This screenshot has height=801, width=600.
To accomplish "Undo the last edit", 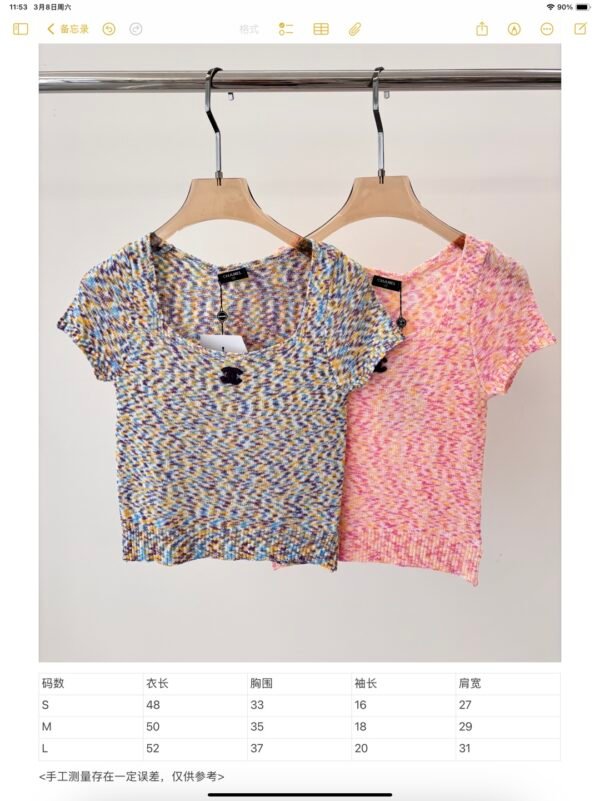I will 109,29.
